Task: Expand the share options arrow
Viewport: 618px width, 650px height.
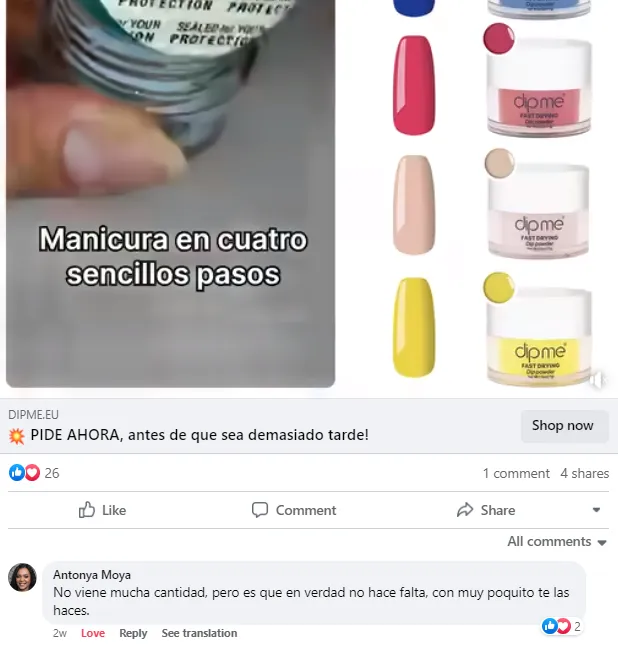Action: pyautogui.click(x=597, y=510)
